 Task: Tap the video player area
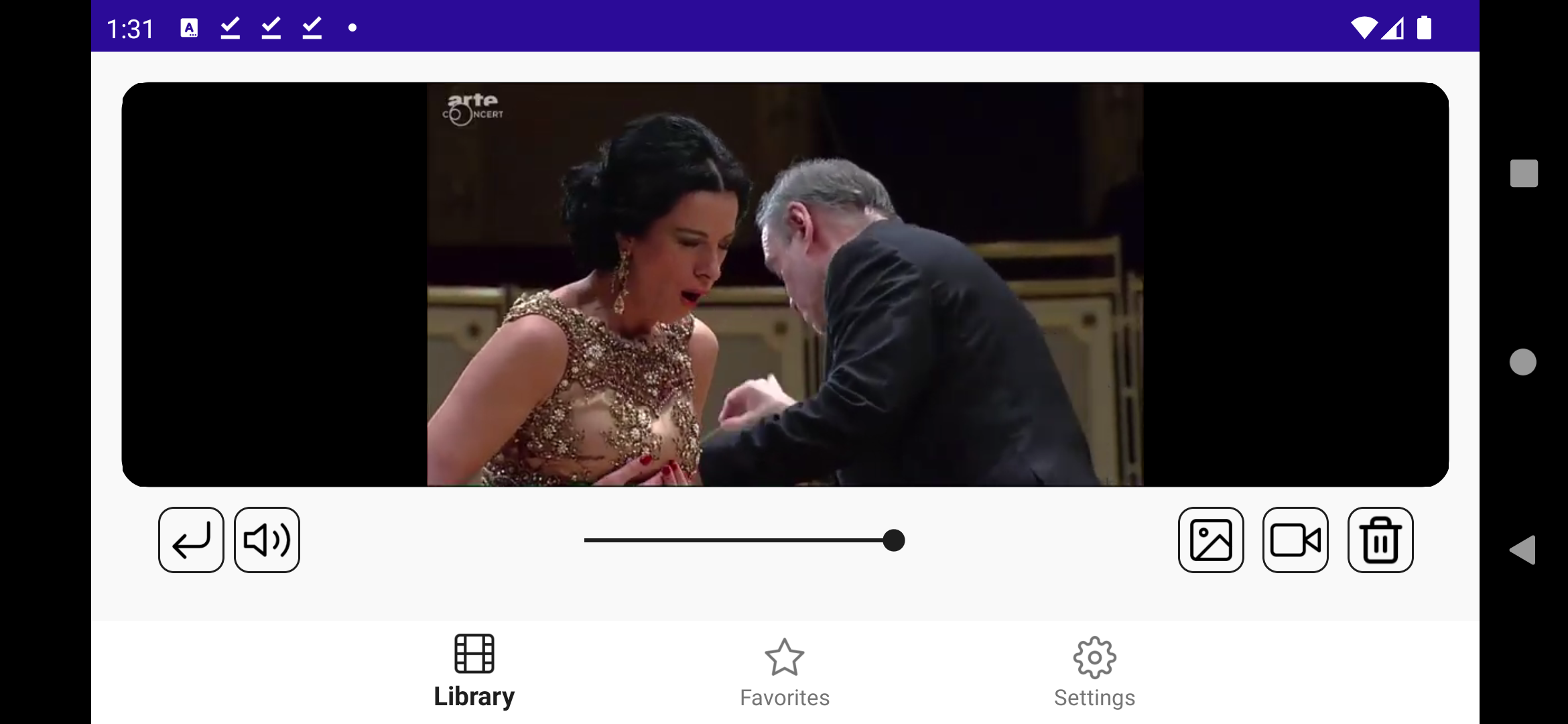point(785,284)
